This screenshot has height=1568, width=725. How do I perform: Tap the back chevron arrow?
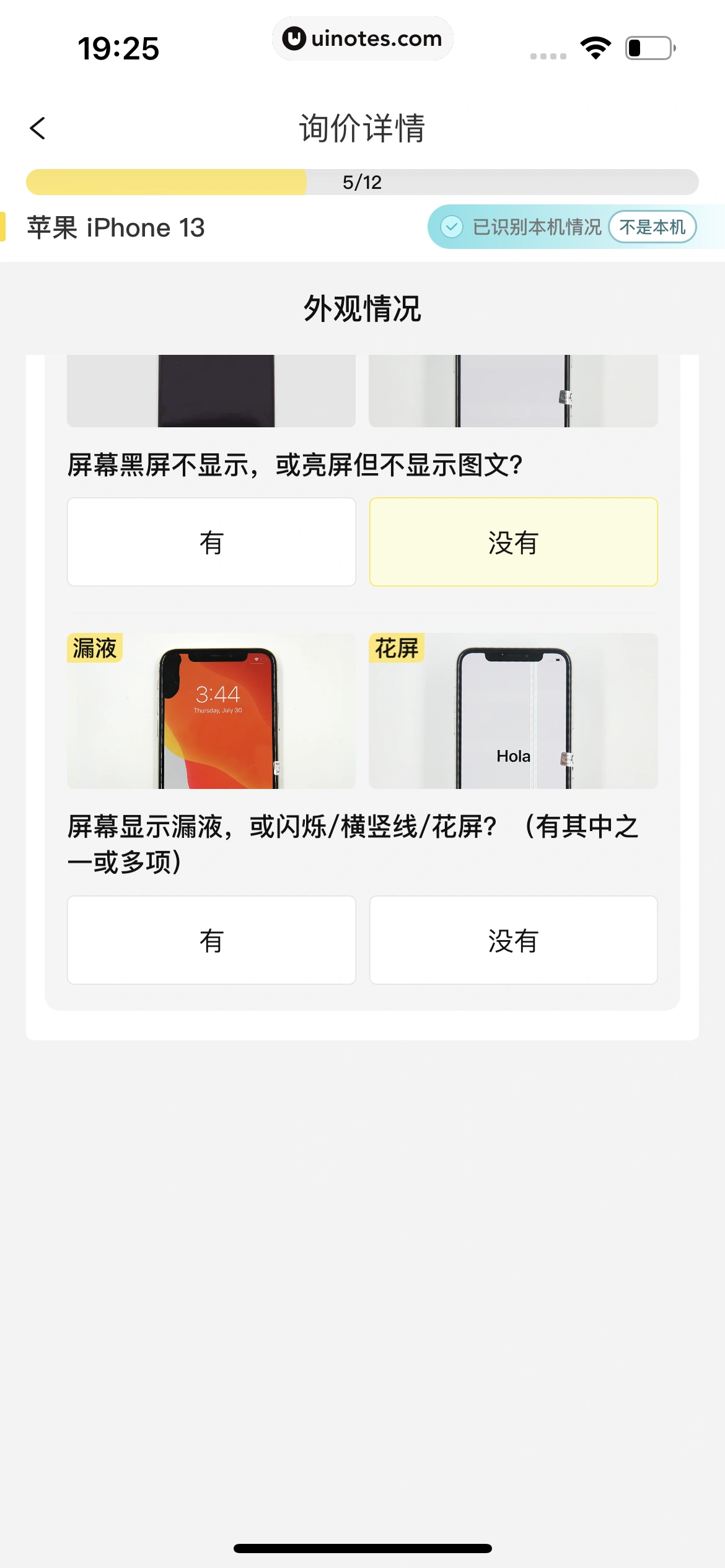click(x=38, y=128)
